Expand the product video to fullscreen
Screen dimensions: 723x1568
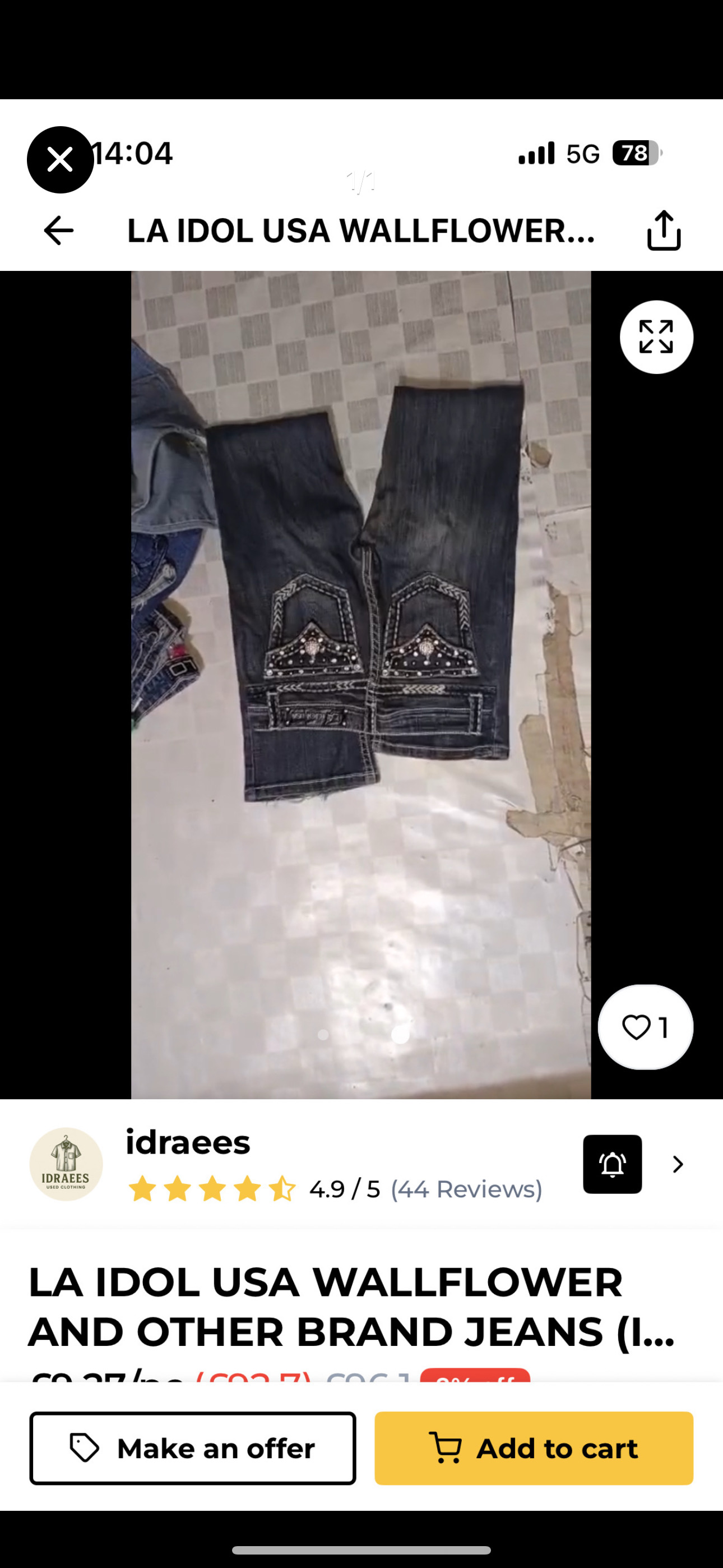click(656, 336)
